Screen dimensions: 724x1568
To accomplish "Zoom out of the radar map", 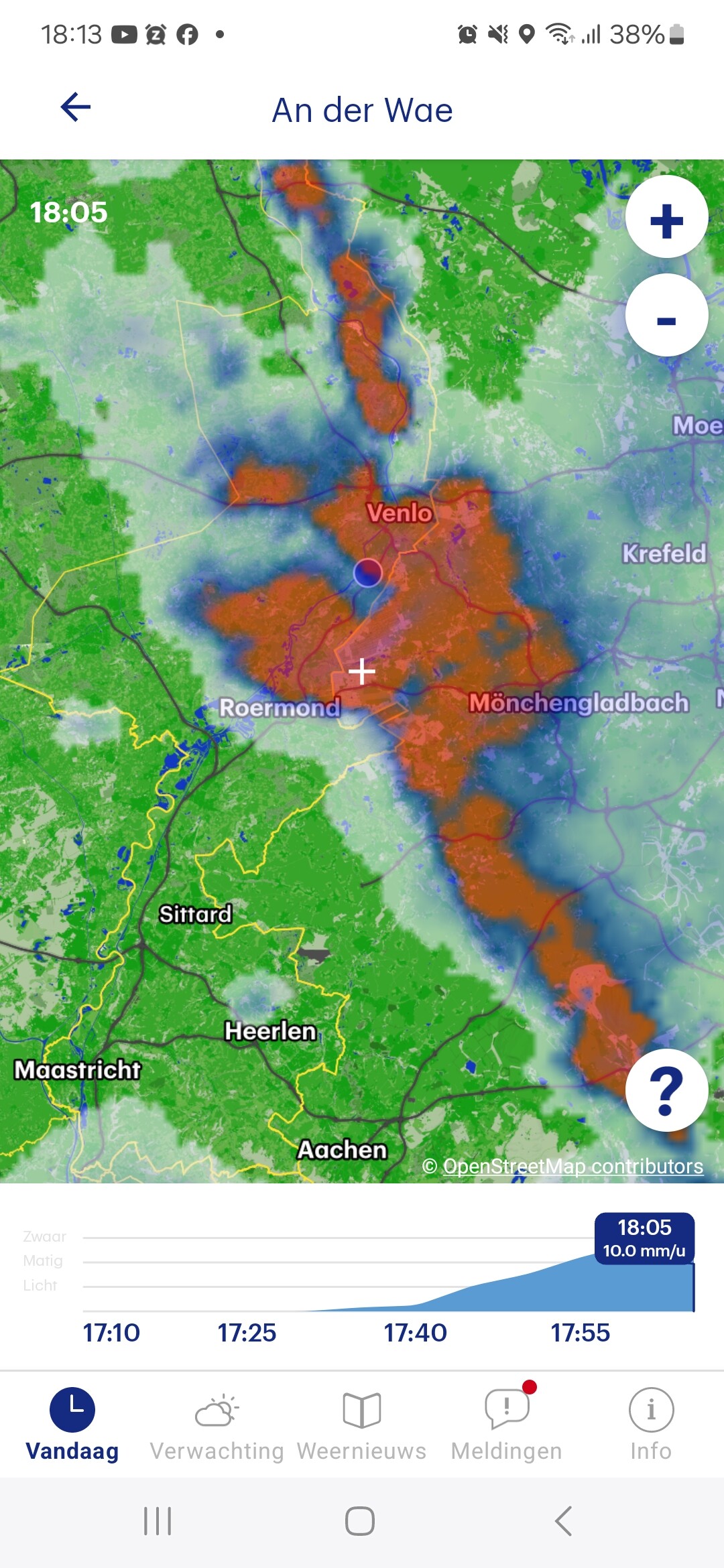I will 666,316.
